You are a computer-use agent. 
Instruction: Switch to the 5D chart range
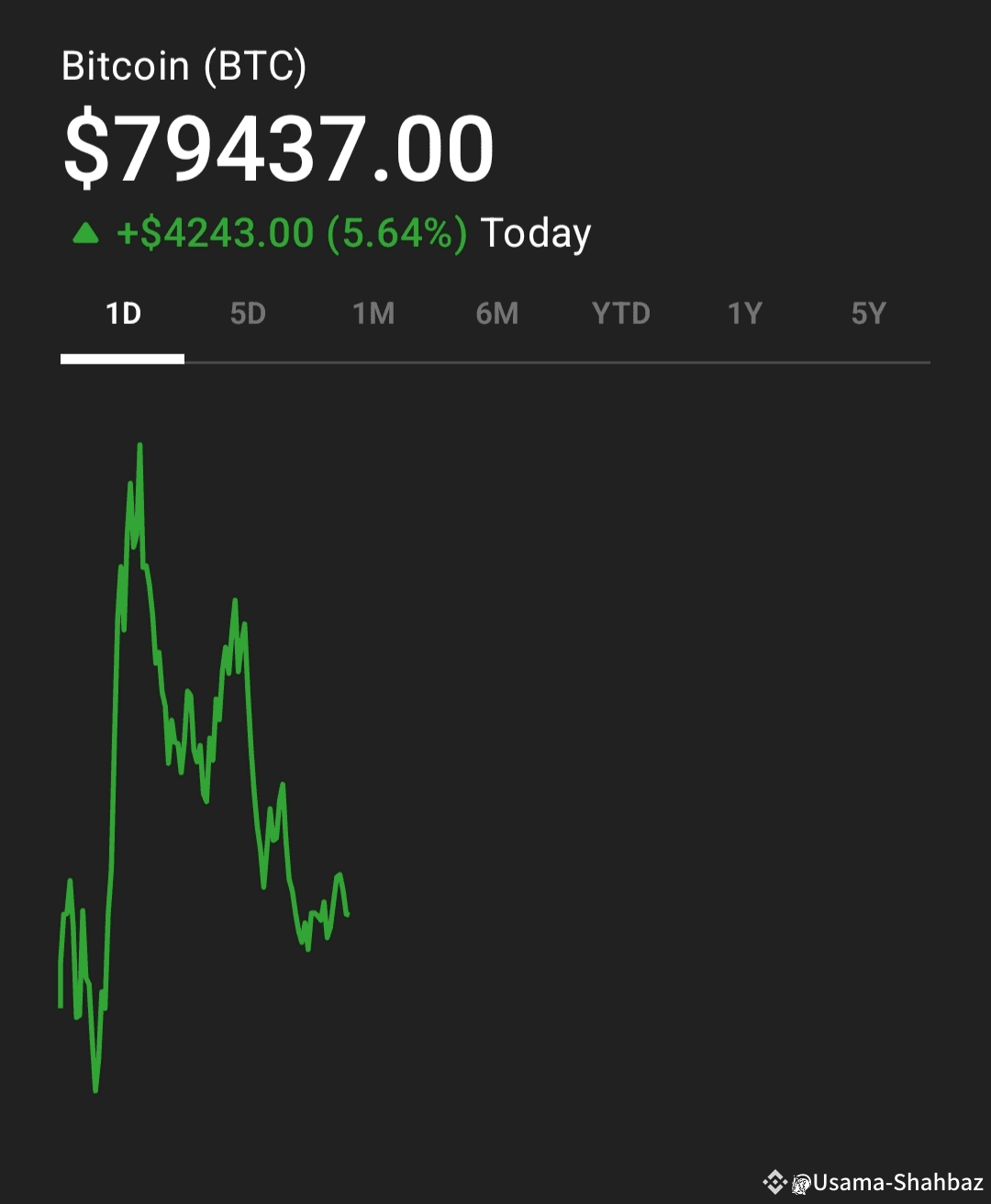[248, 315]
